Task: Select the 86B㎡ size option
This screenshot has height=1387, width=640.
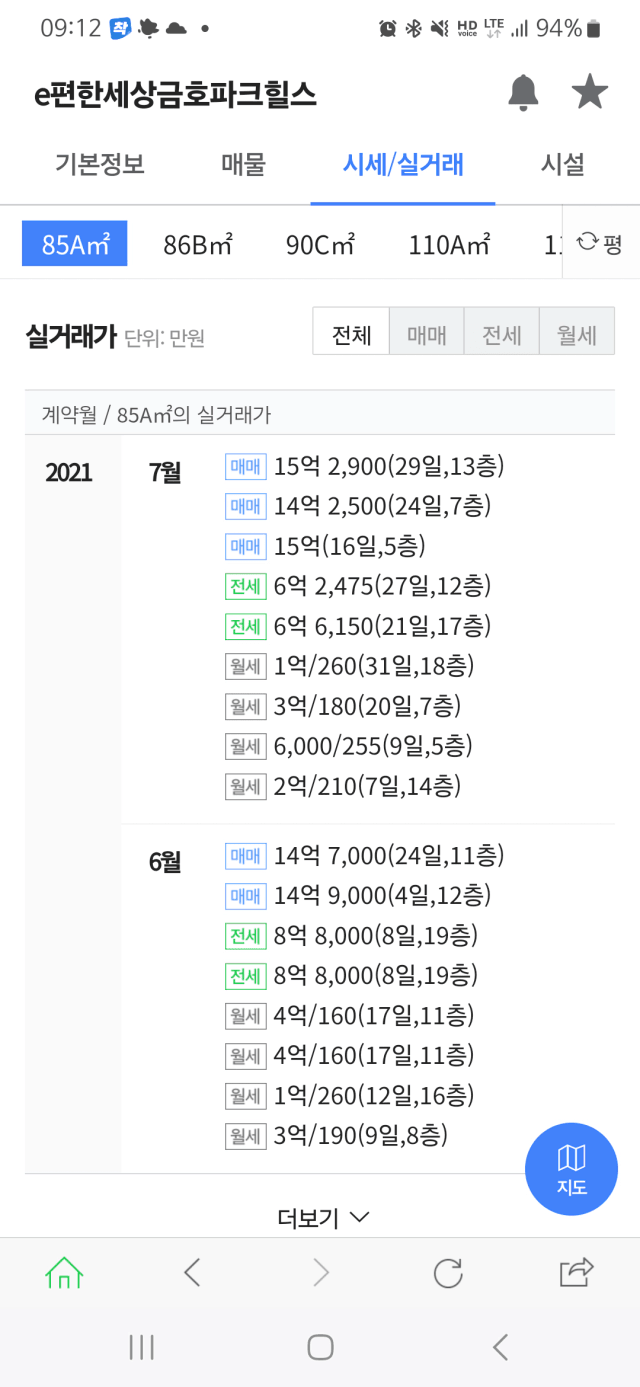Action: 198,244
